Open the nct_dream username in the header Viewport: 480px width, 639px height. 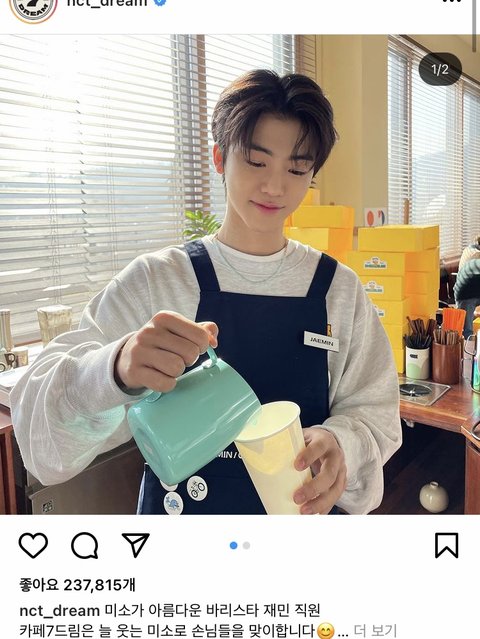(107, 3)
